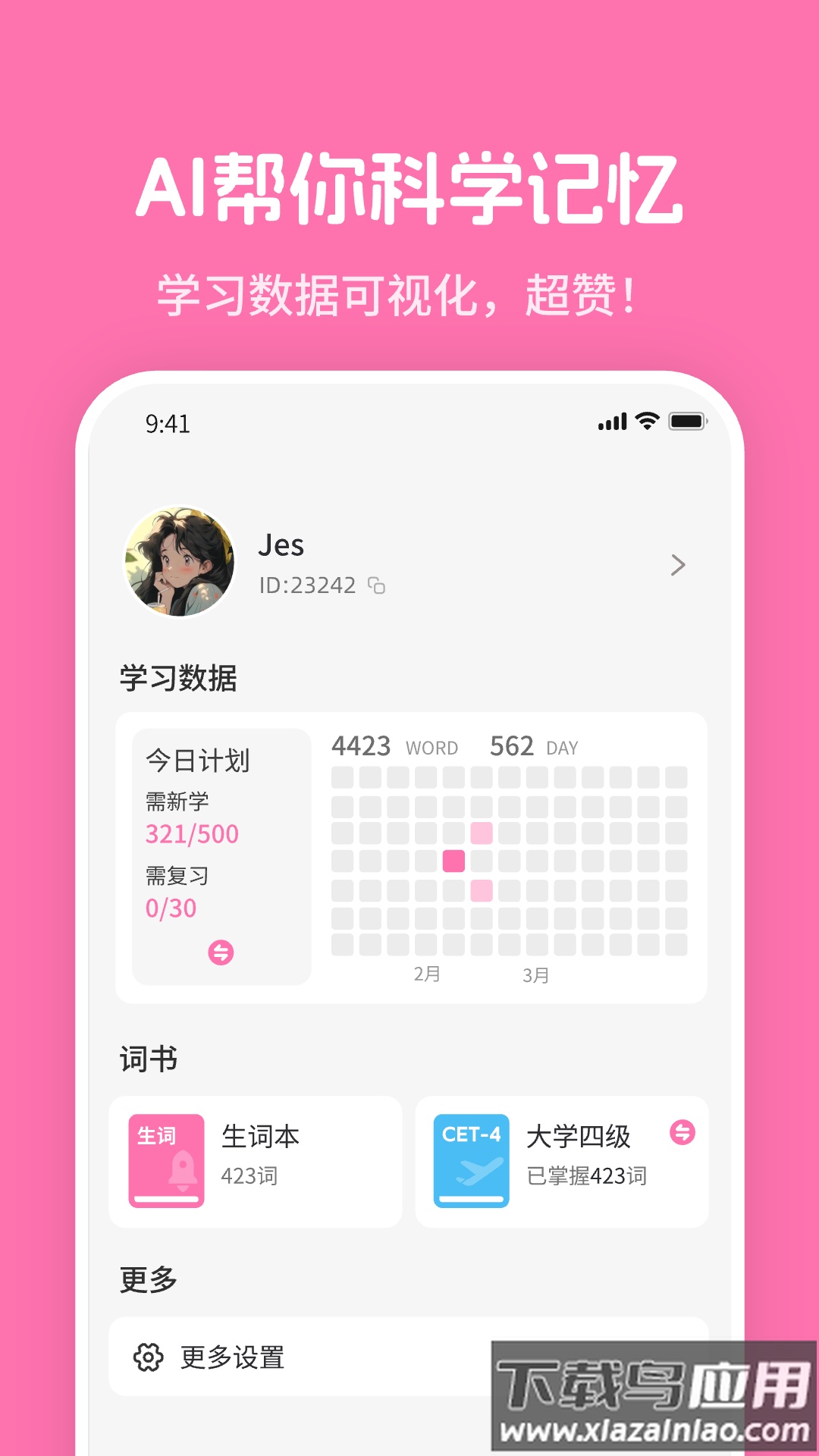819x1456 pixels.
Task: Tap the copy icon beside ID:23242
Action: pos(377,586)
